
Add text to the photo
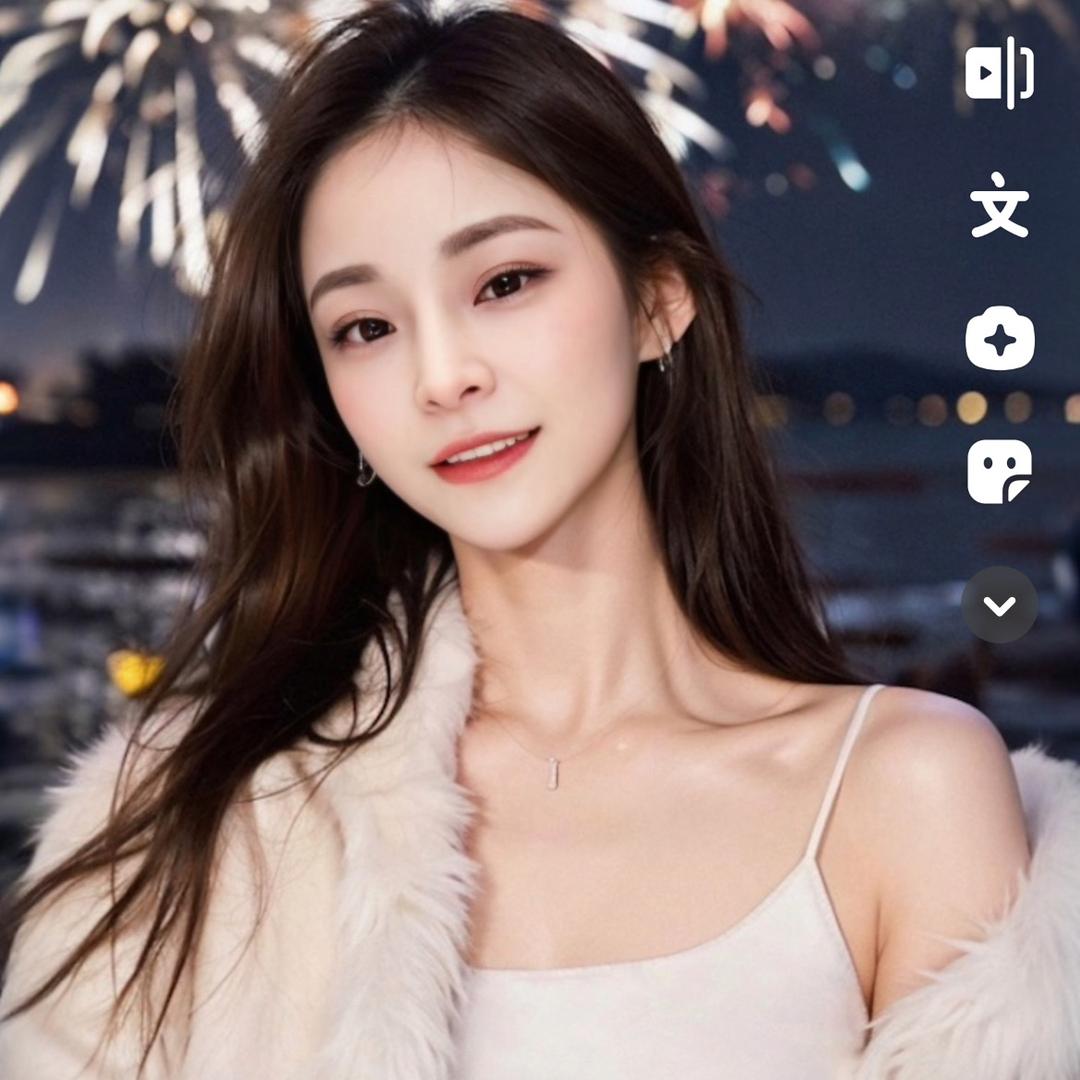pyautogui.click(x=999, y=205)
